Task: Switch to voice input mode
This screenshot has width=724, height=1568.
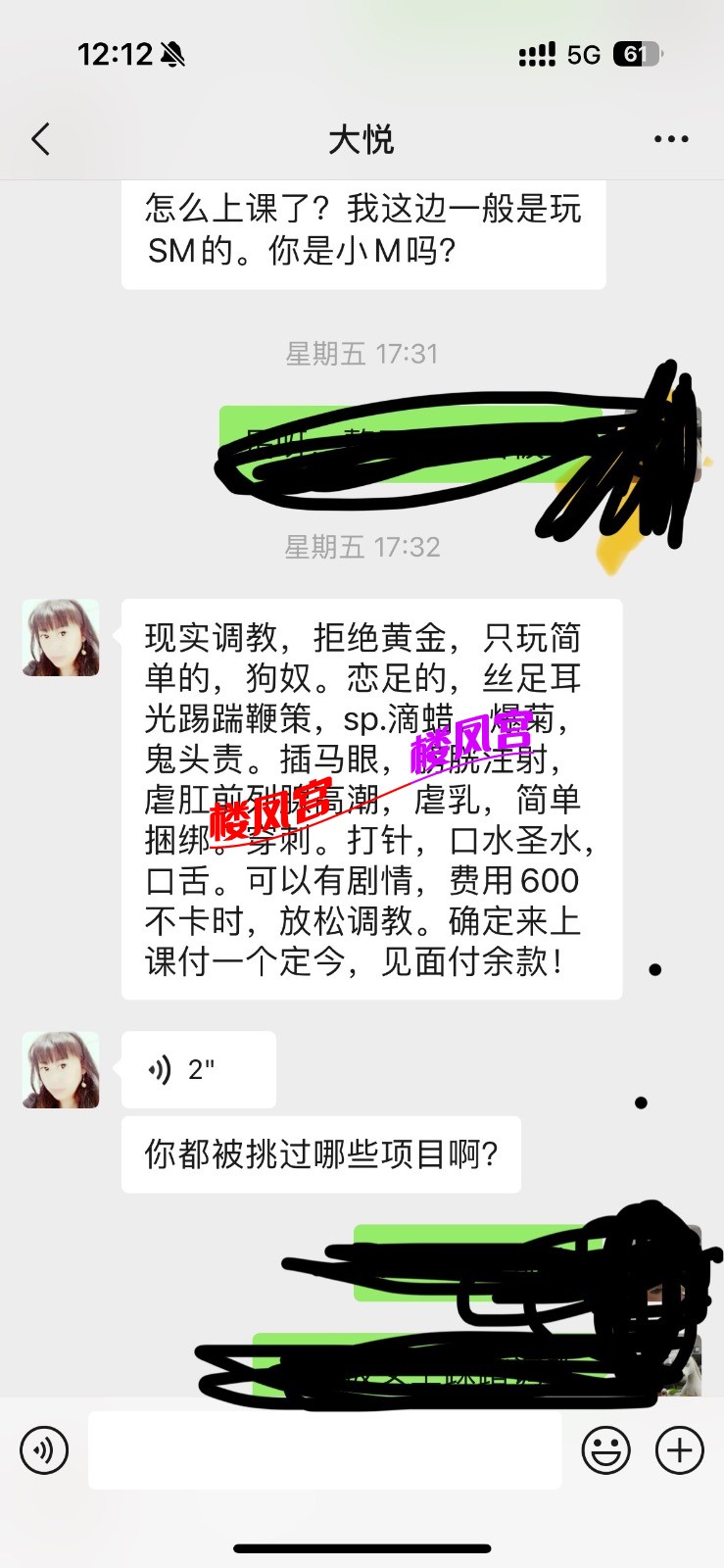Action: (44, 1450)
